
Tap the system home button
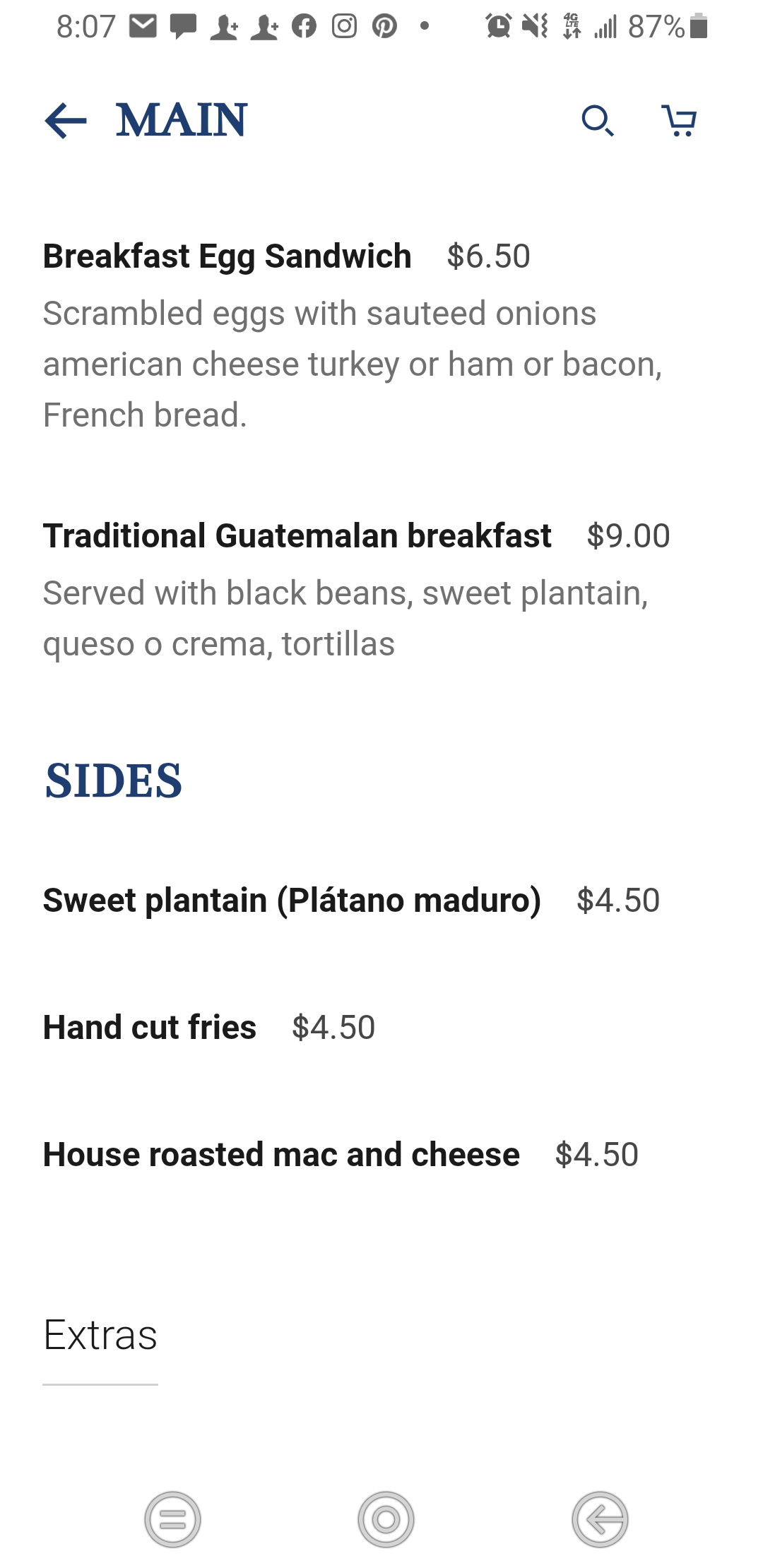[x=386, y=1519]
